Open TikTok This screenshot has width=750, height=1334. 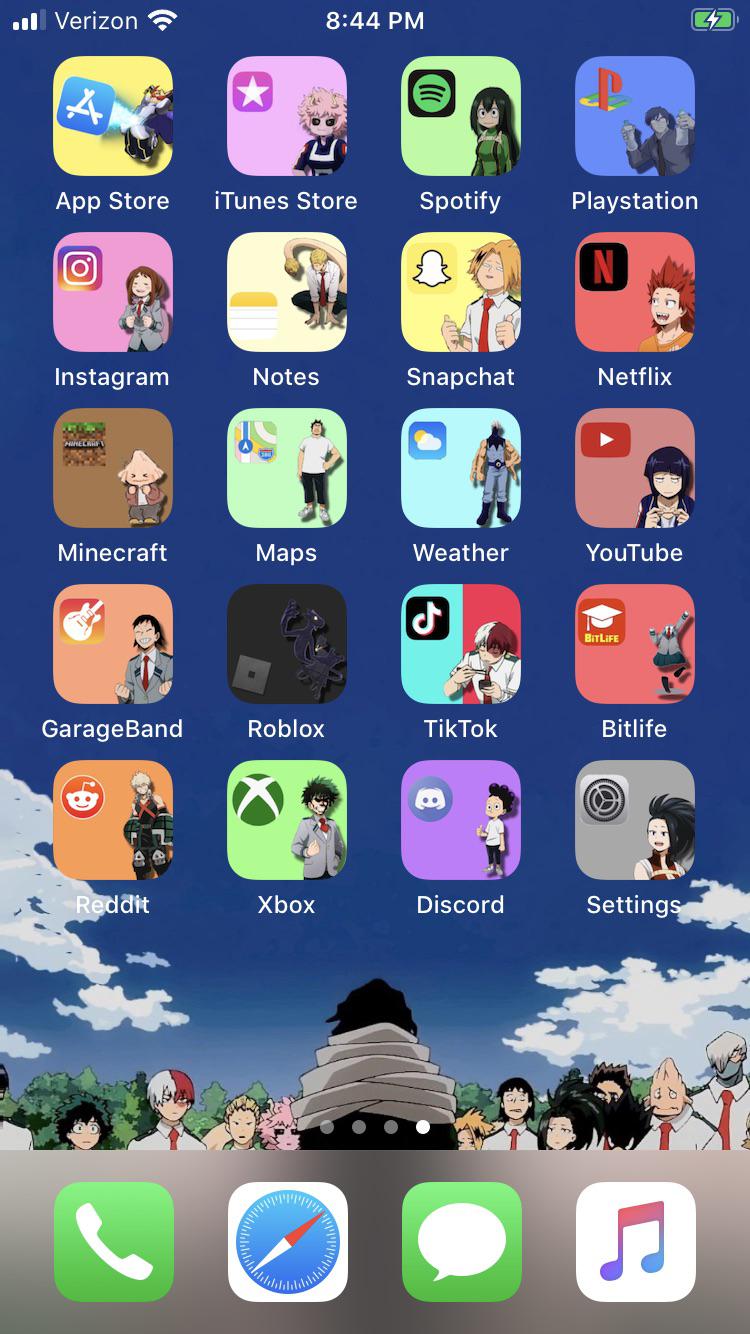click(461, 644)
